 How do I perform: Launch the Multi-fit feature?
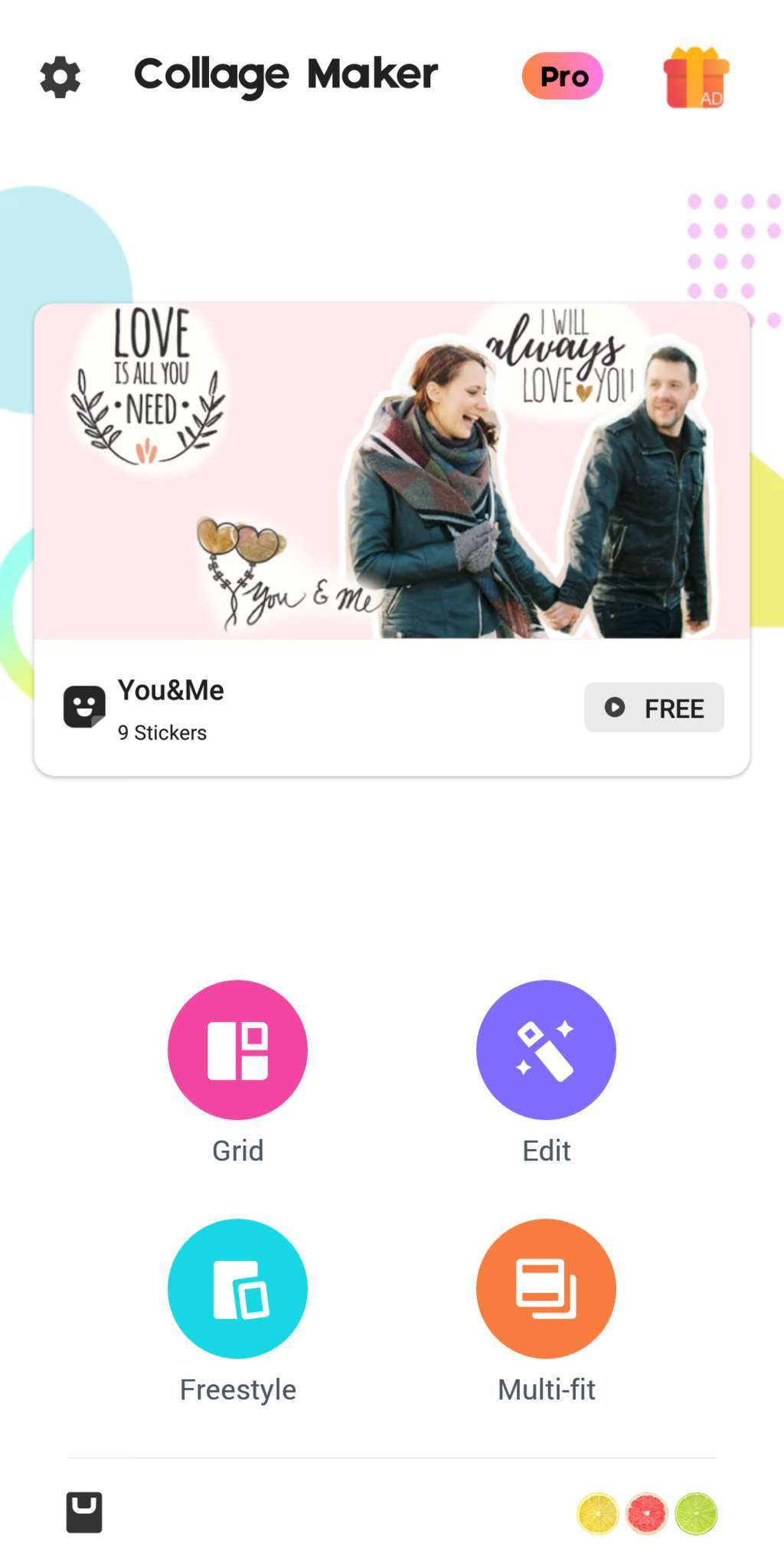tap(546, 1288)
